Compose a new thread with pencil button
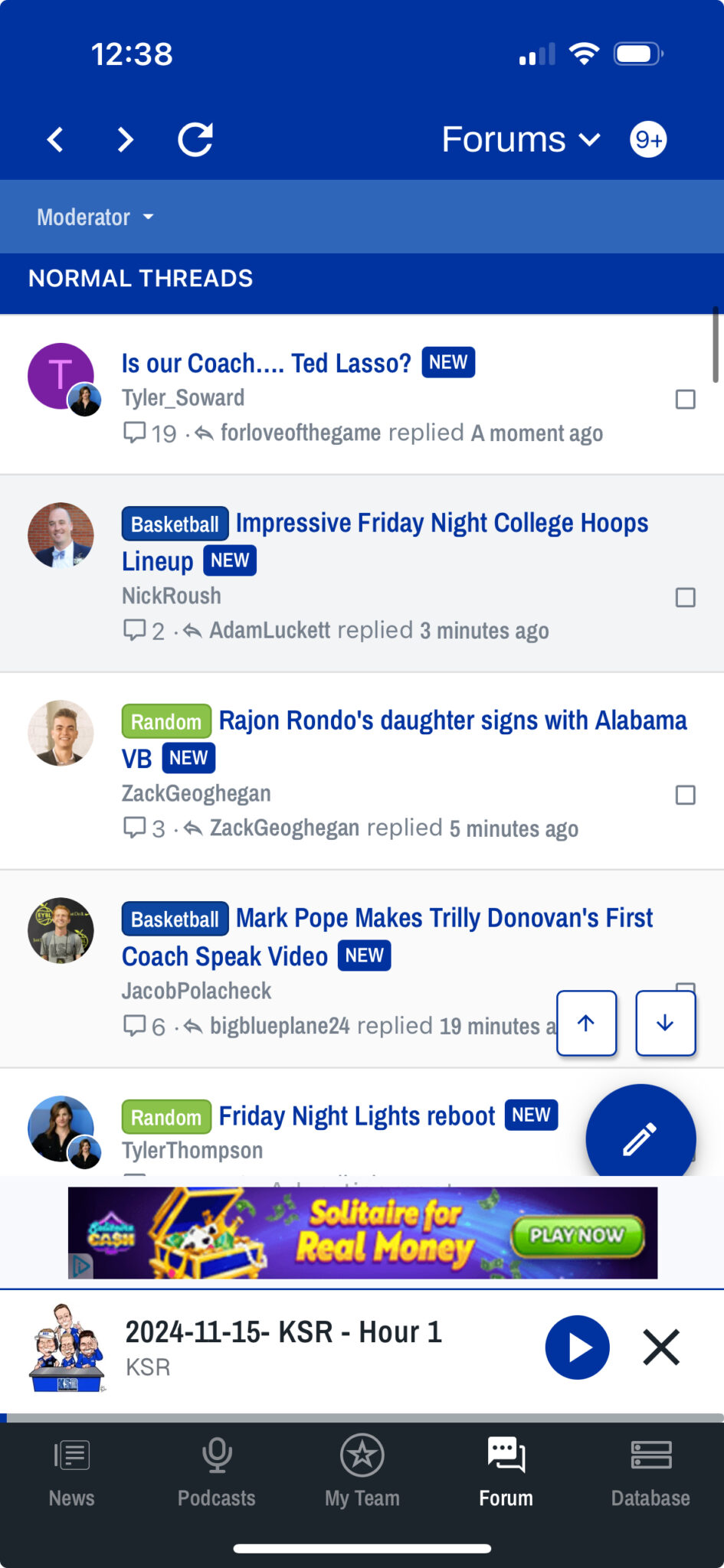This screenshot has width=724, height=1568. [x=640, y=1138]
